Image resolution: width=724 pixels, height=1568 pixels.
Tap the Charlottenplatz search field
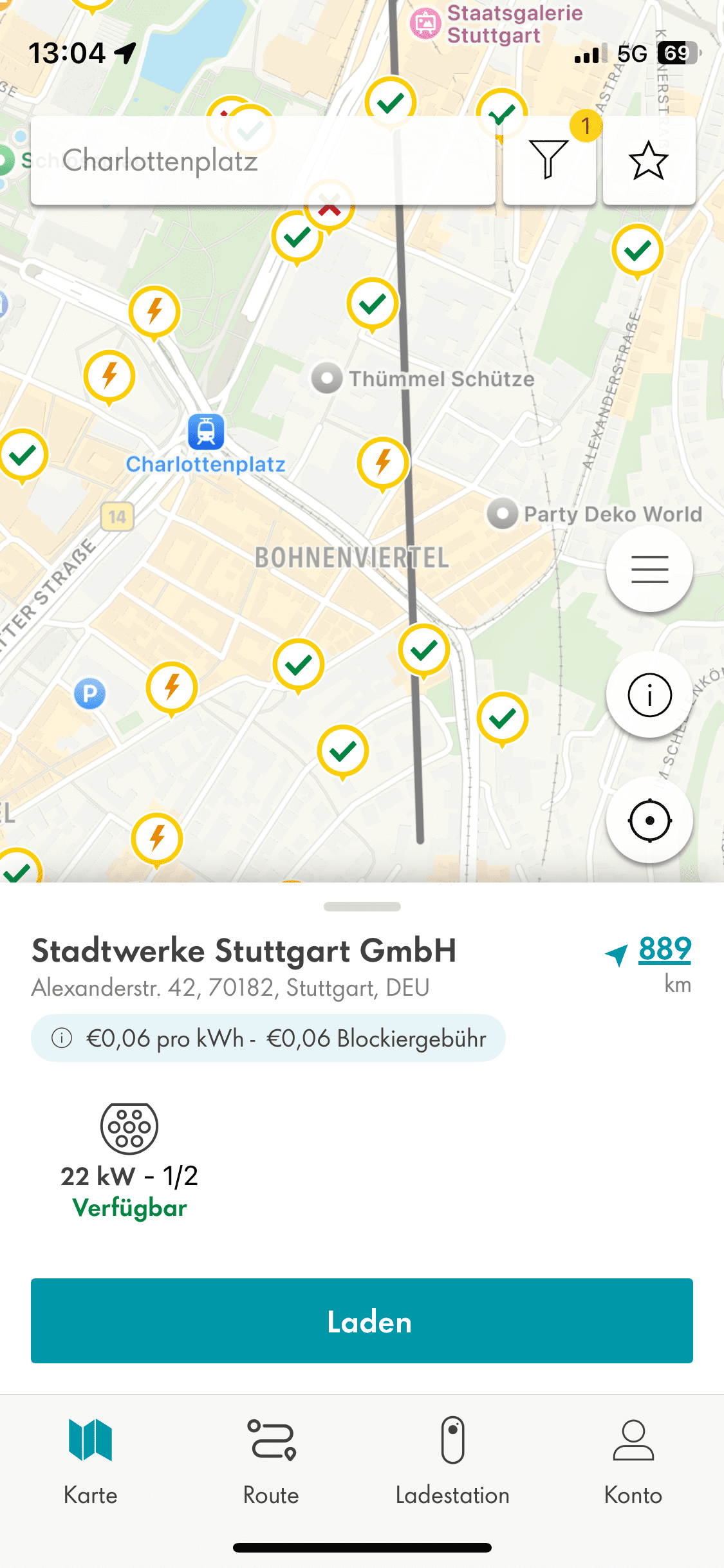tap(263, 160)
